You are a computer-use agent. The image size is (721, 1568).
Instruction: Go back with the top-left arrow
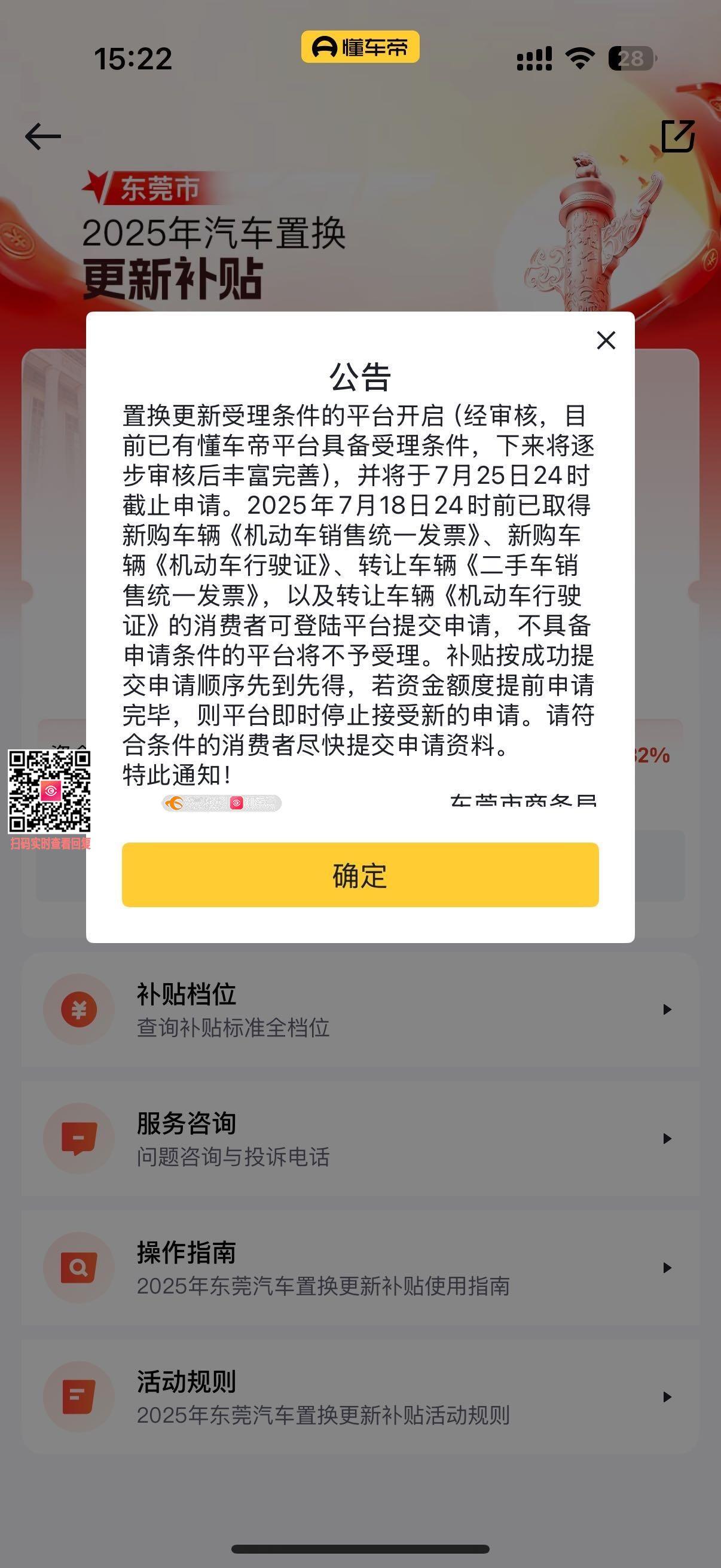click(x=42, y=136)
